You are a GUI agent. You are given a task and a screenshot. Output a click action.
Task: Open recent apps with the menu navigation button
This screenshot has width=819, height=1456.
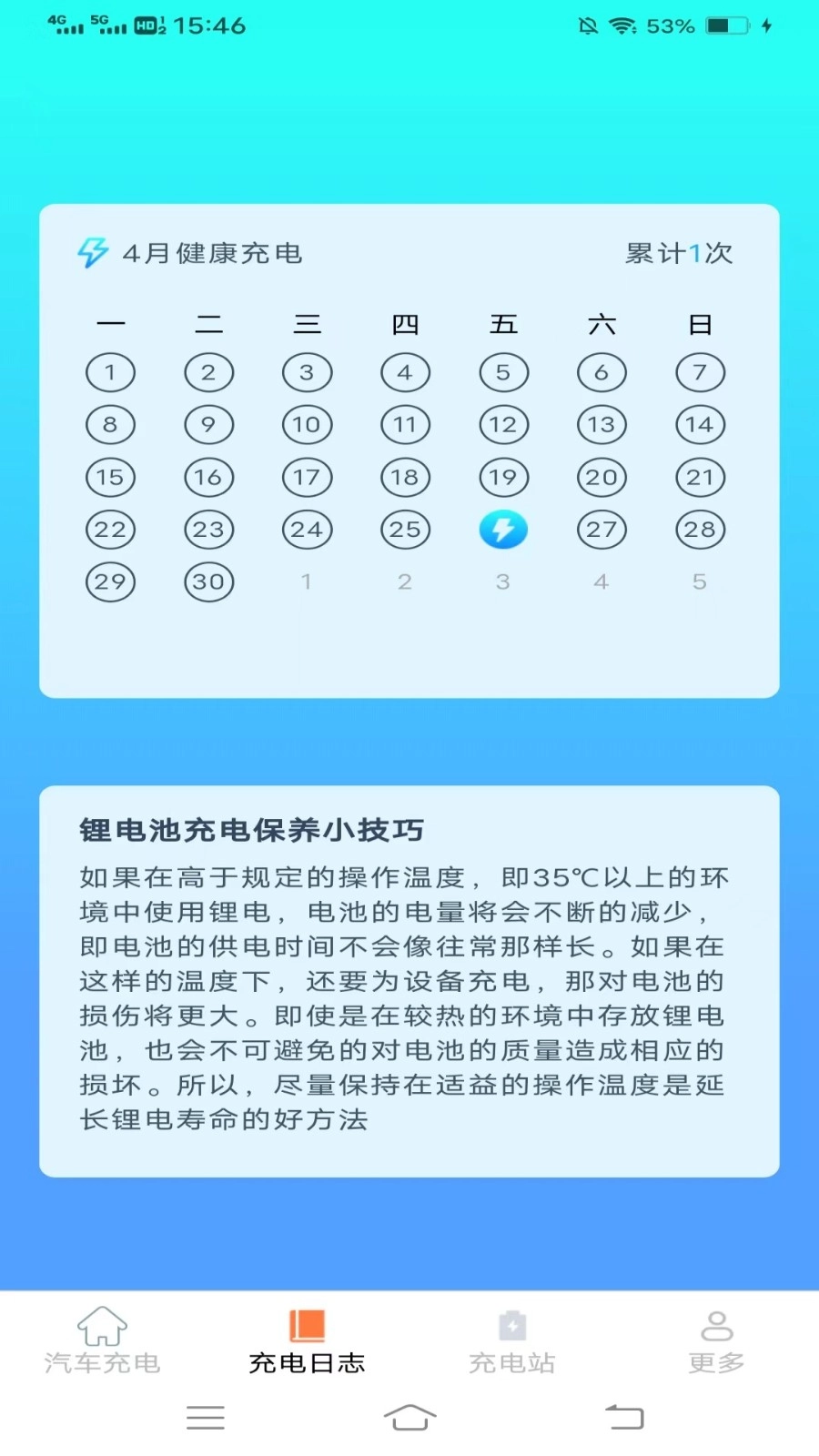pos(207,1416)
